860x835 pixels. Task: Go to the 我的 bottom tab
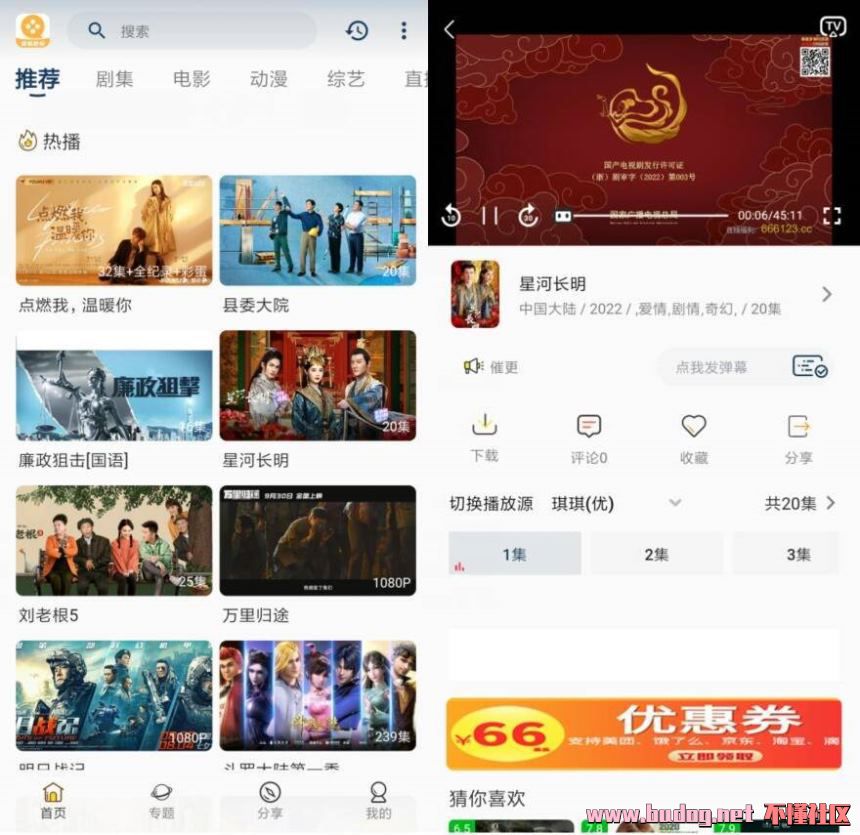point(378,800)
